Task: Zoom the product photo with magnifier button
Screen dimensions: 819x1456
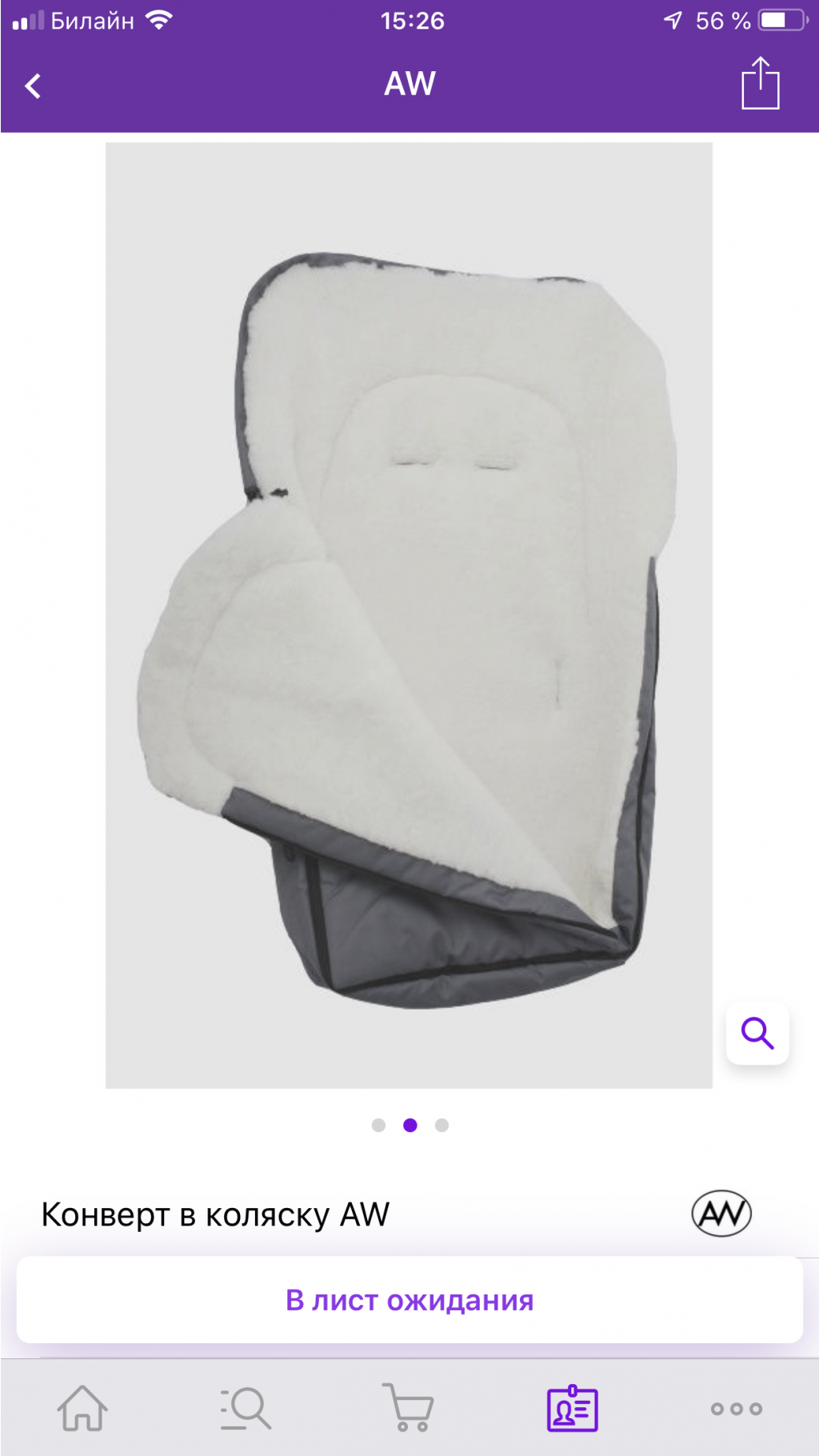Action: tap(757, 1033)
